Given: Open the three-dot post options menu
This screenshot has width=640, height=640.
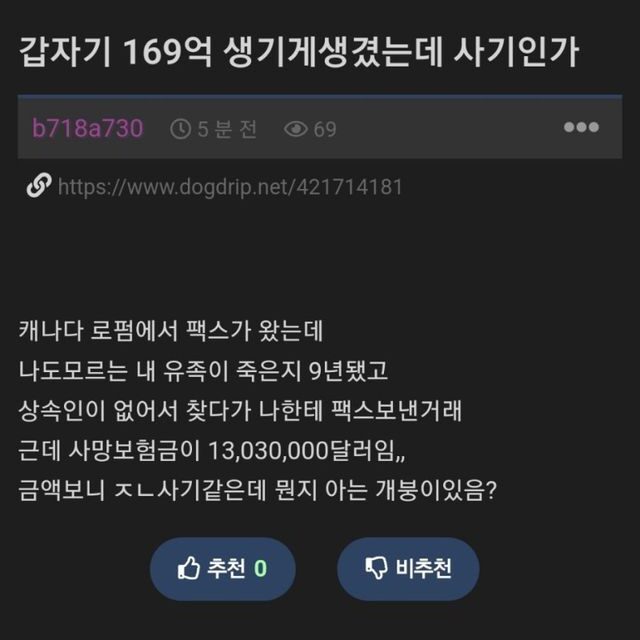Looking at the screenshot, I should click(x=581, y=128).
